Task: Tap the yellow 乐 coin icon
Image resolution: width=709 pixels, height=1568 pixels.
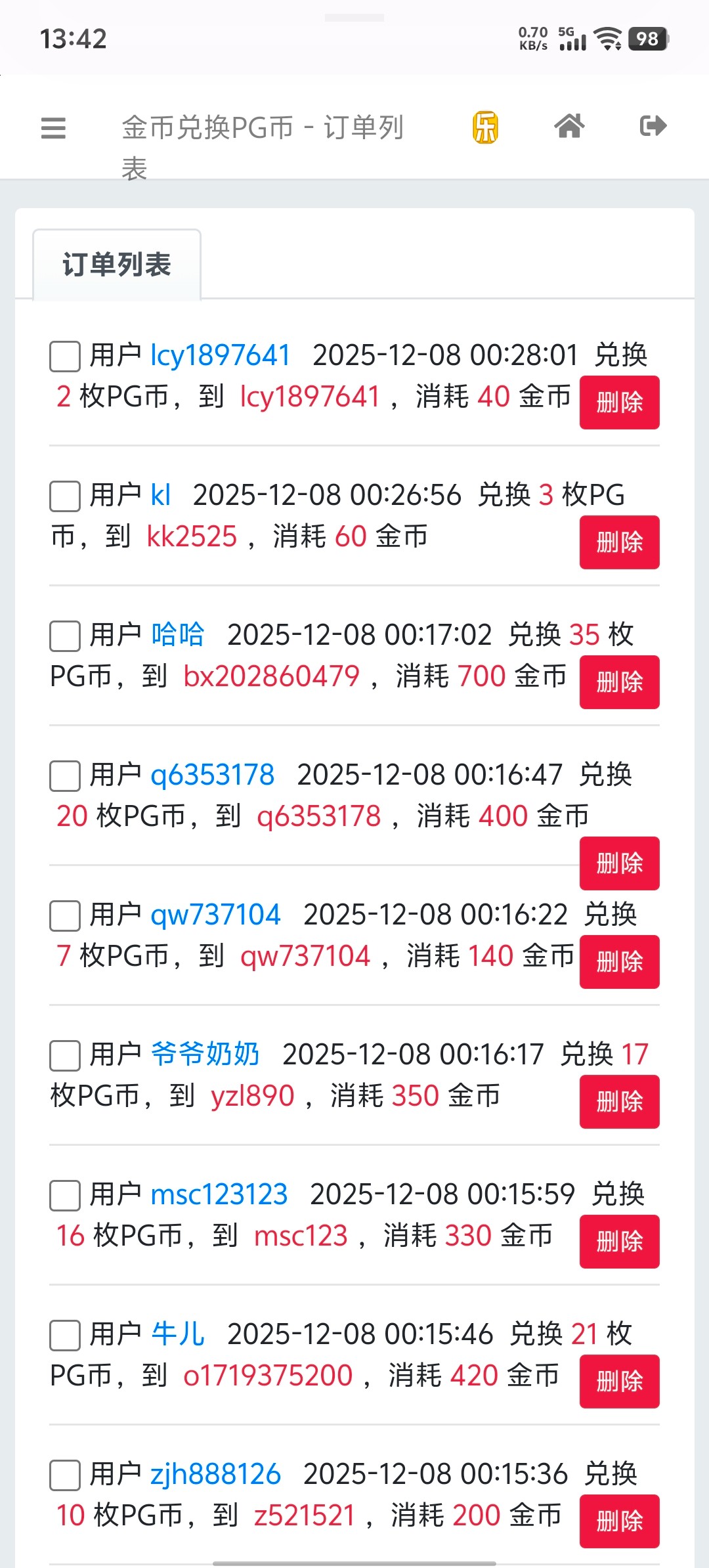Action: pyautogui.click(x=485, y=127)
